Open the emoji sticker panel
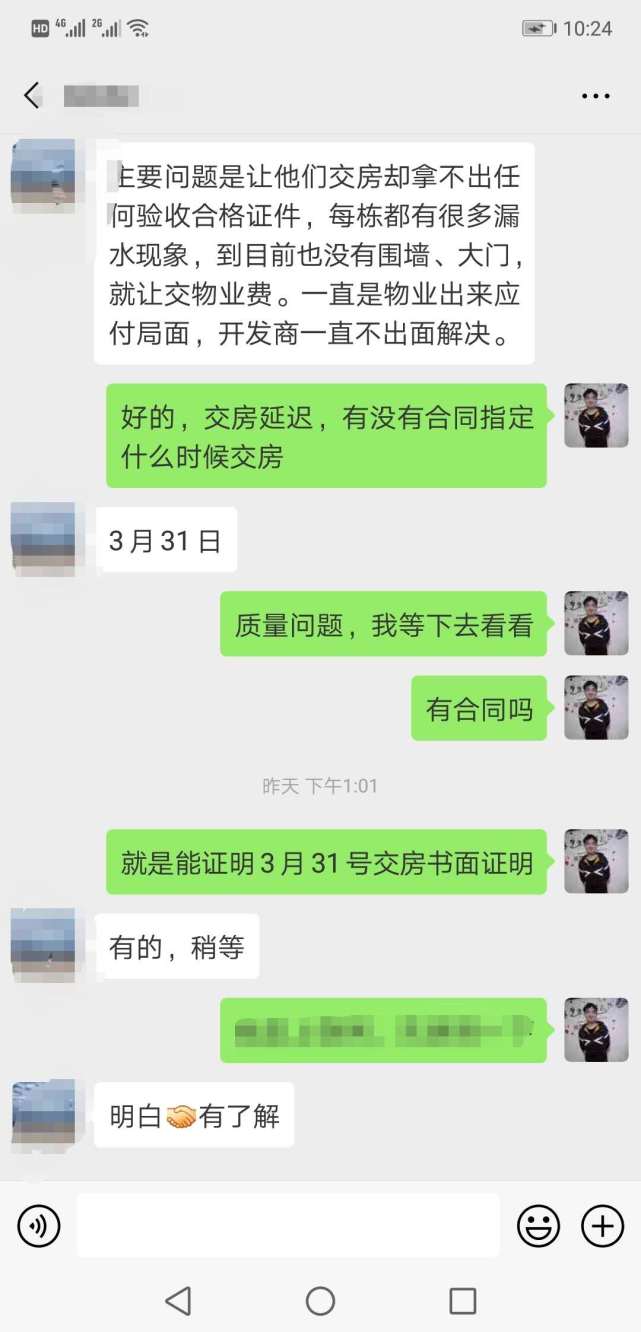 click(x=538, y=1225)
